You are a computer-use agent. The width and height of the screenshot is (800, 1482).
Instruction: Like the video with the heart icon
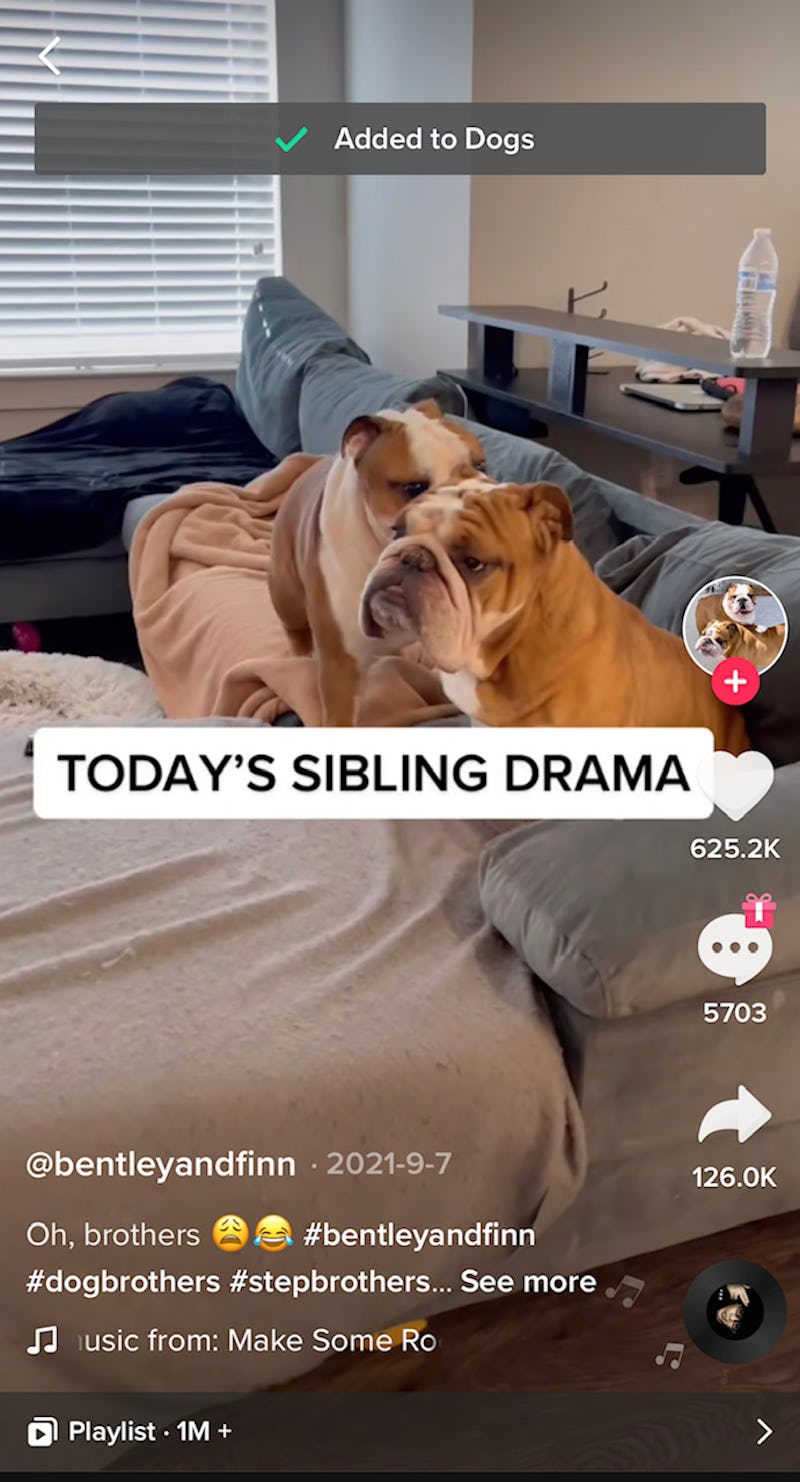(x=735, y=785)
